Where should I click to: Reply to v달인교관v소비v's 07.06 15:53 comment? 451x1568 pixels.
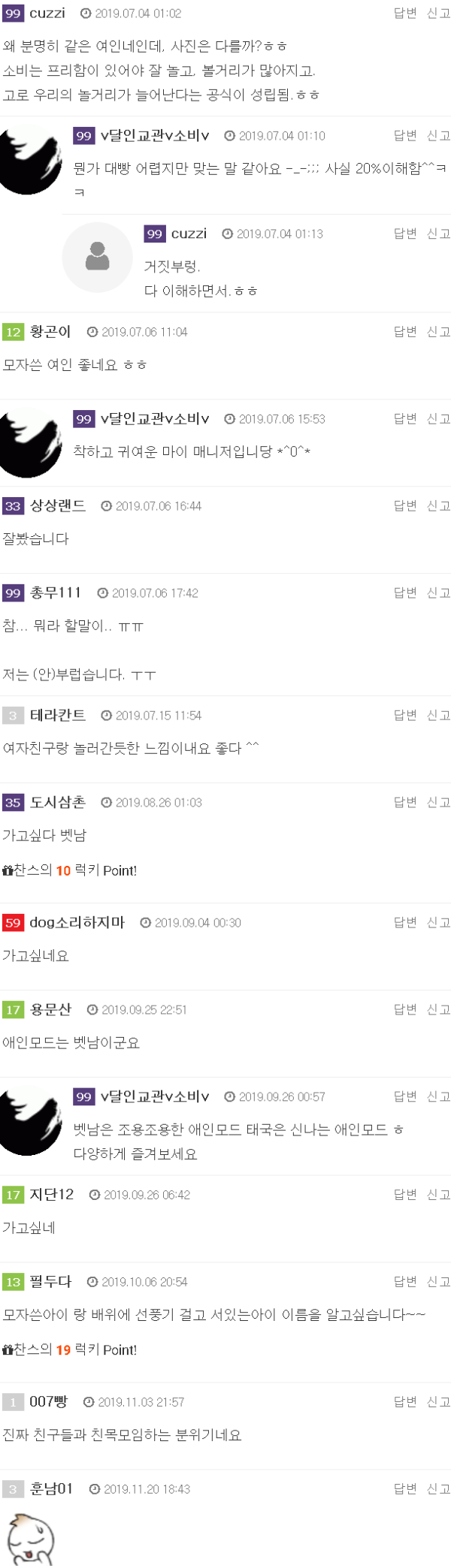pyautogui.click(x=404, y=419)
